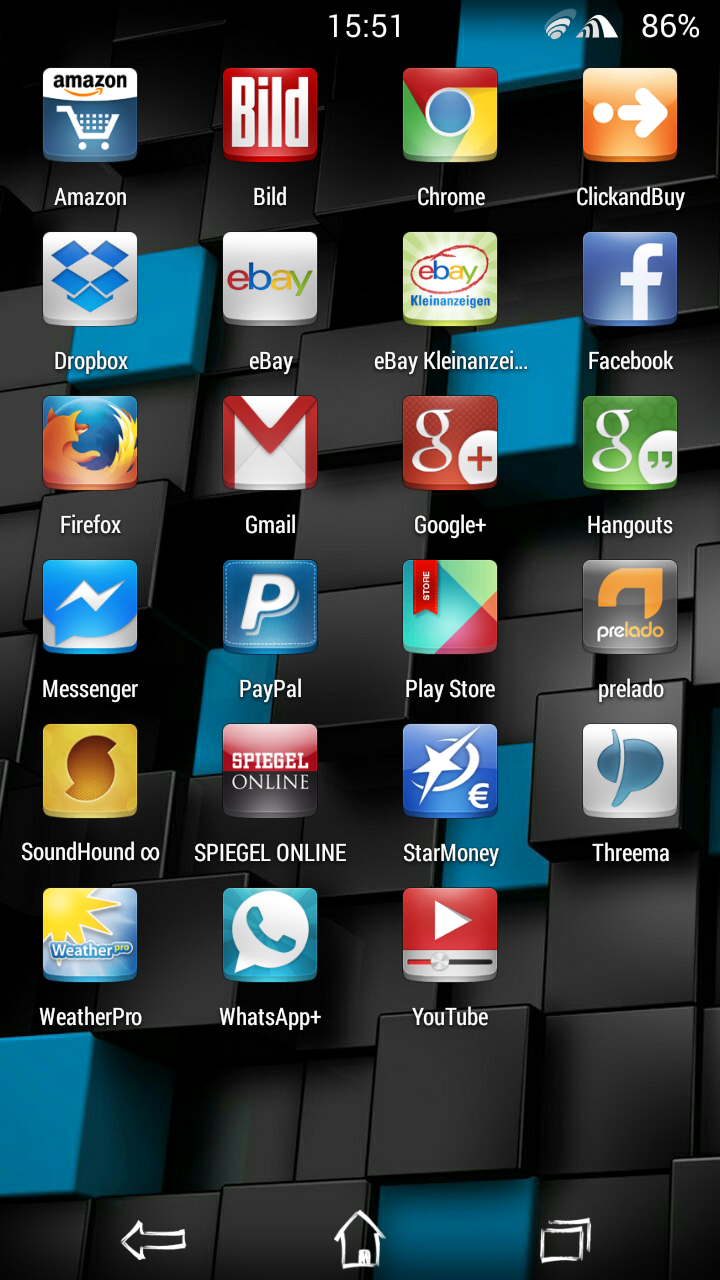Open the eBay app

pyautogui.click(x=270, y=279)
